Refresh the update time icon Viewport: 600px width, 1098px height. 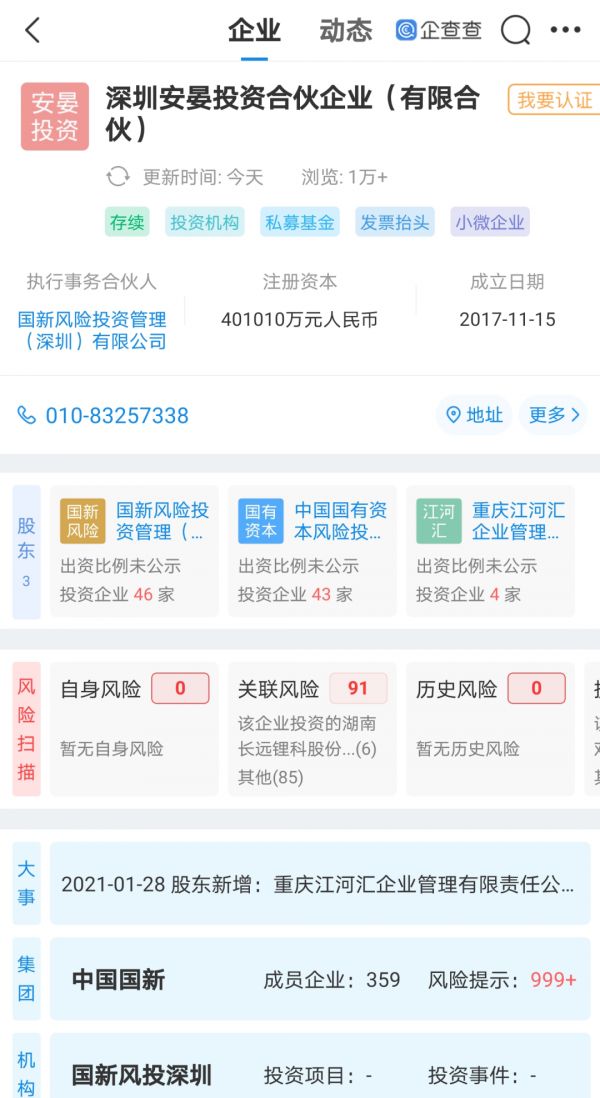coord(118,177)
